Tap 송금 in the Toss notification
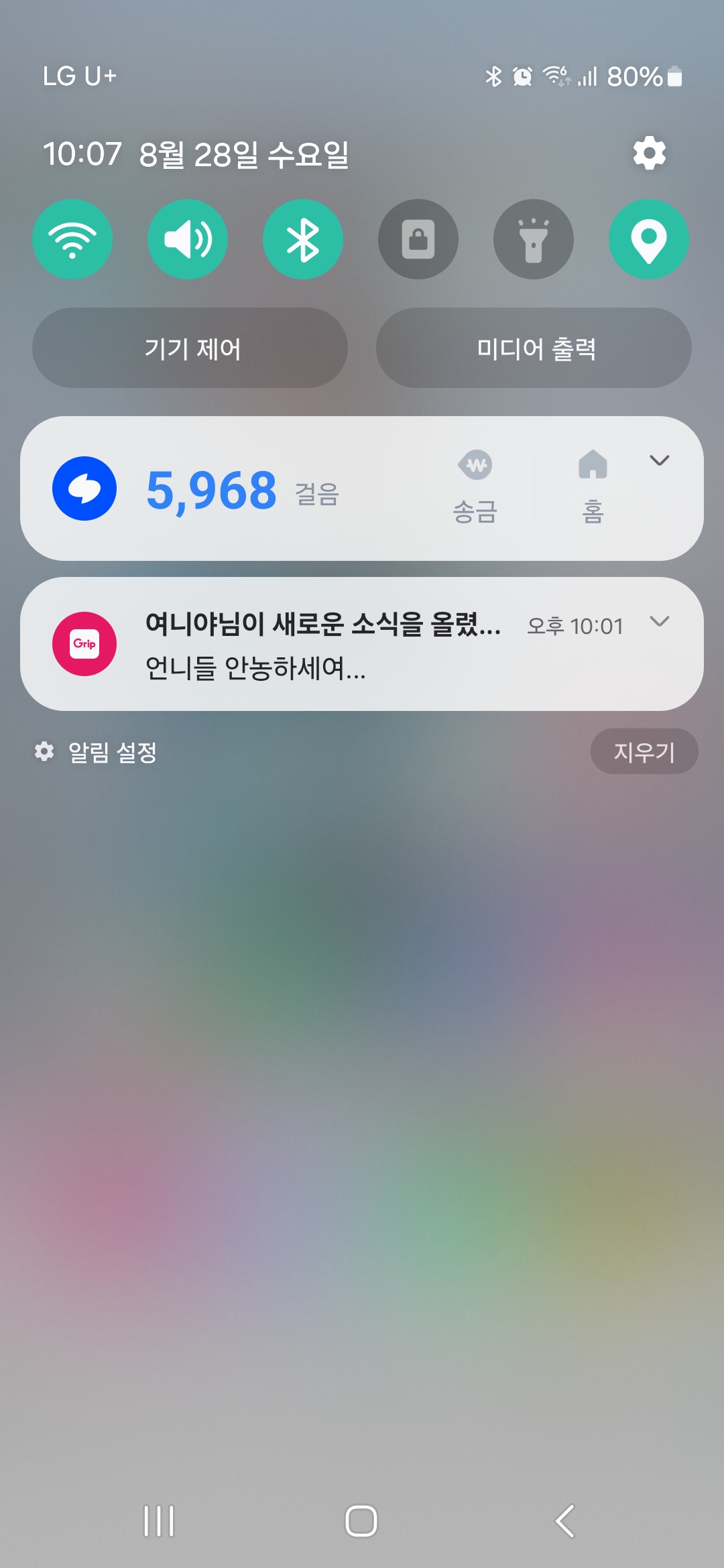 475,488
